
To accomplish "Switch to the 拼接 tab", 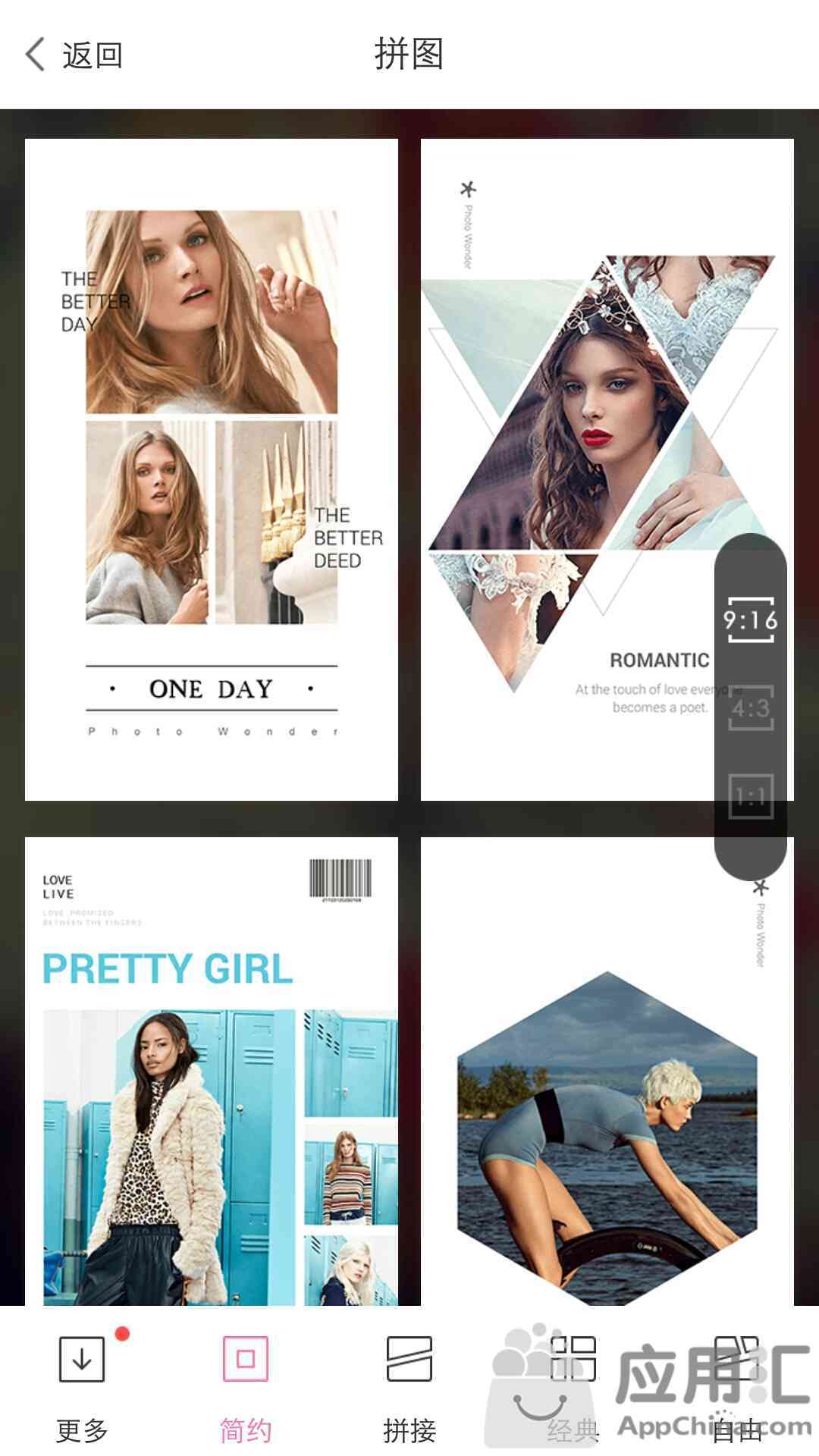I will coord(409,1387).
